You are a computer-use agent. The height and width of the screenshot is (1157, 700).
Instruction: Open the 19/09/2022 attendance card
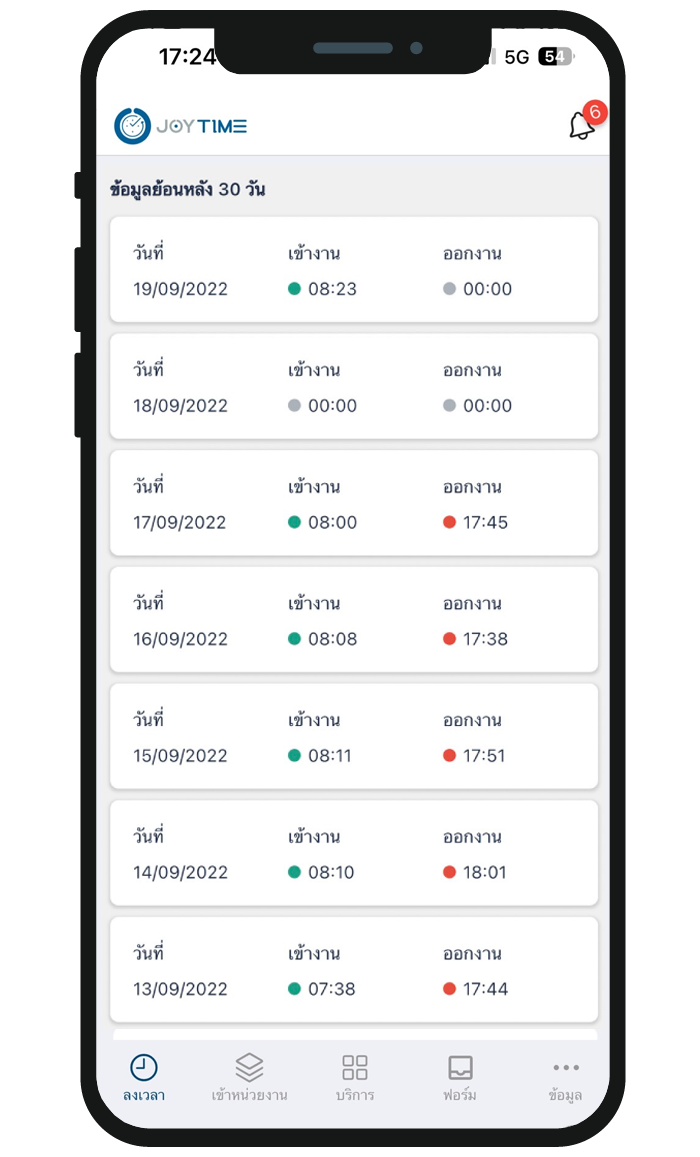[x=354, y=269]
